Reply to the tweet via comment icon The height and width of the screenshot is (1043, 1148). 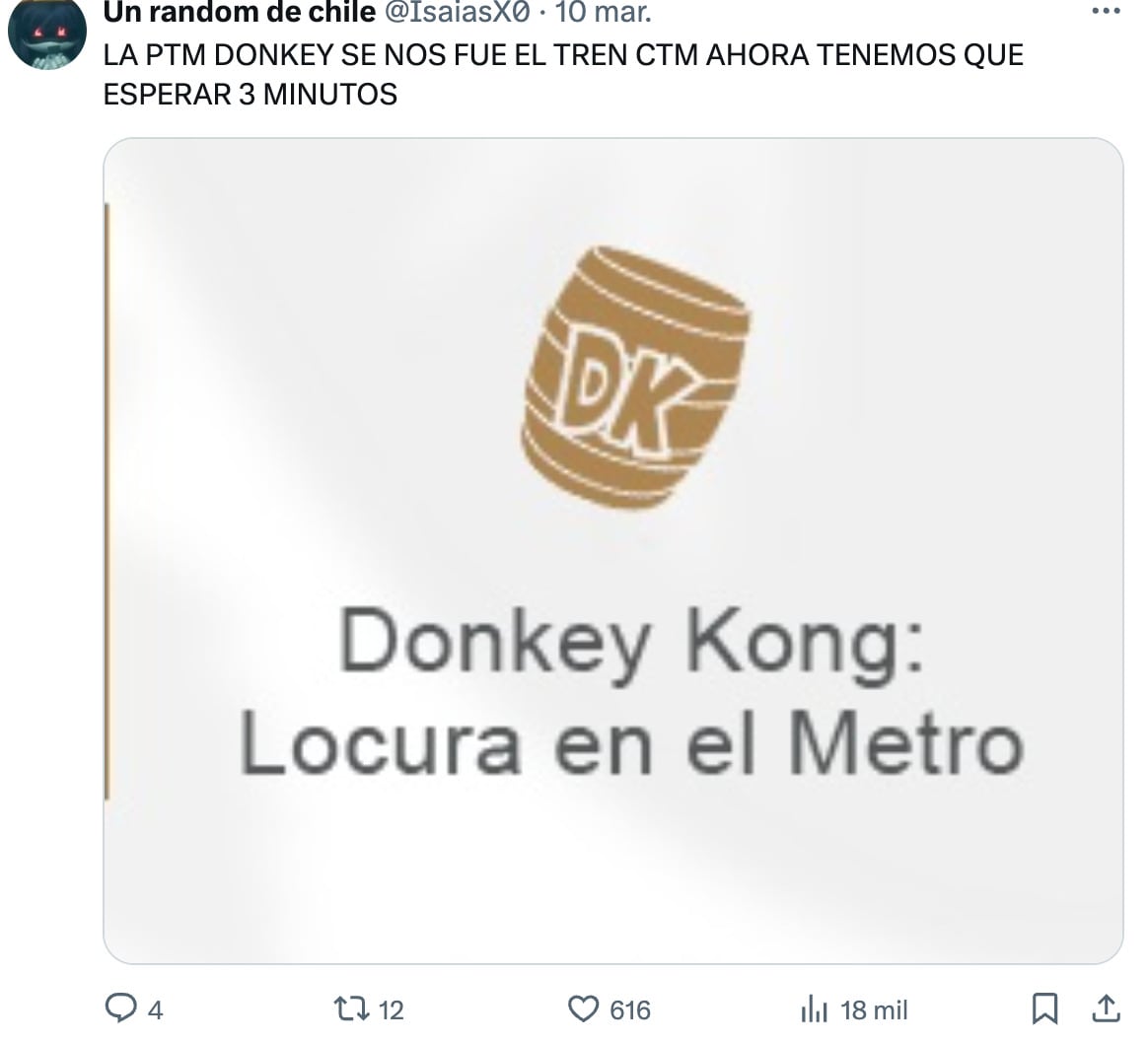click(120, 1008)
